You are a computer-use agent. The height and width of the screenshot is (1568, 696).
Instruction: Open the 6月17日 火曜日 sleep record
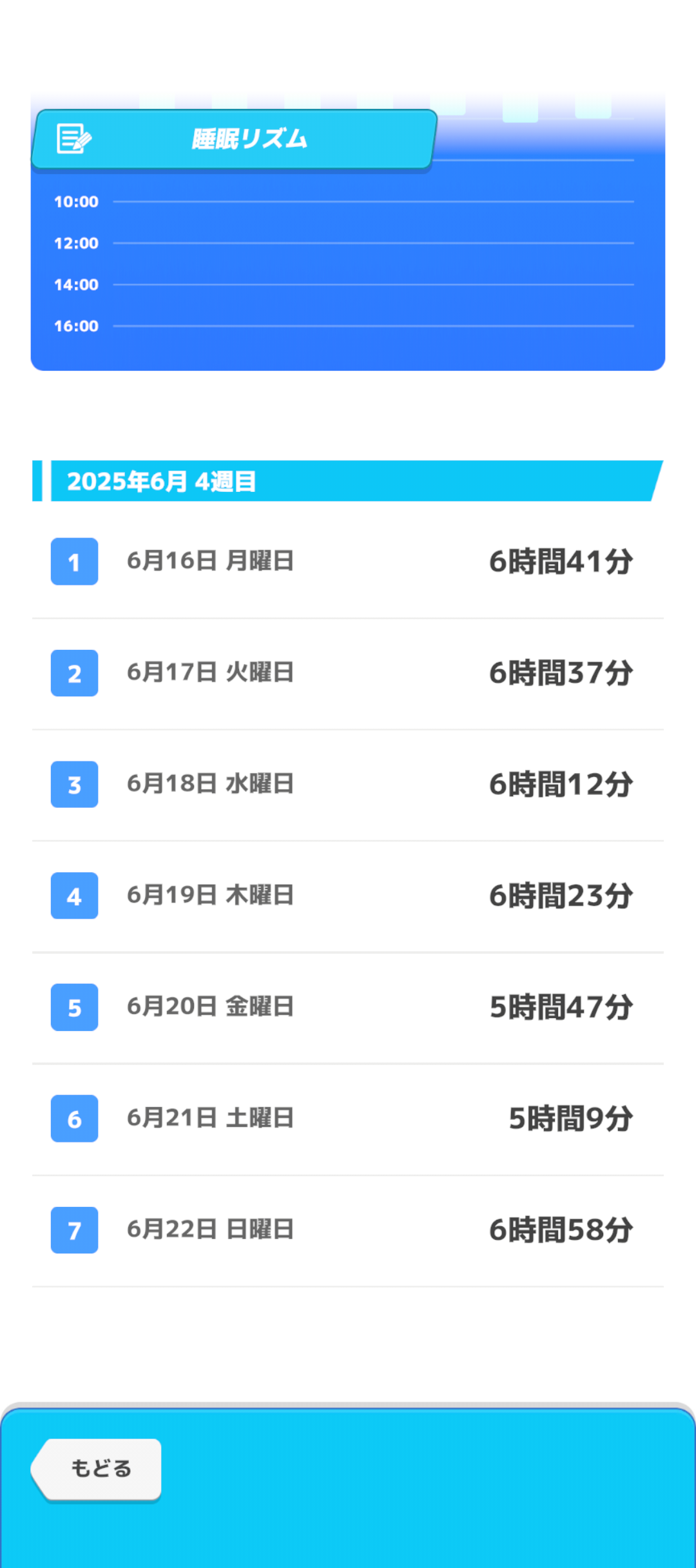(x=348, y=674)
